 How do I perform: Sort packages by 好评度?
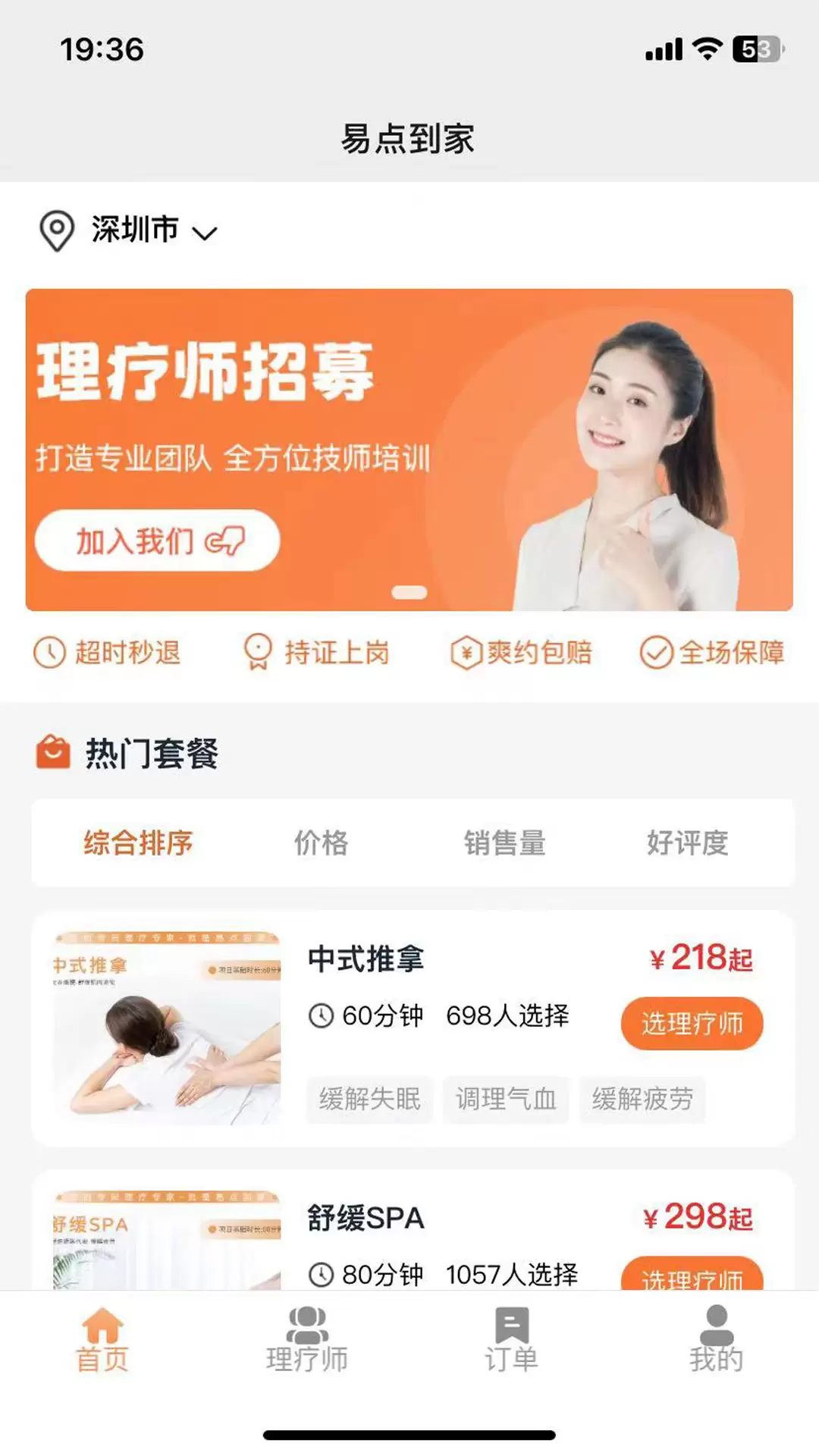(687, 843)
